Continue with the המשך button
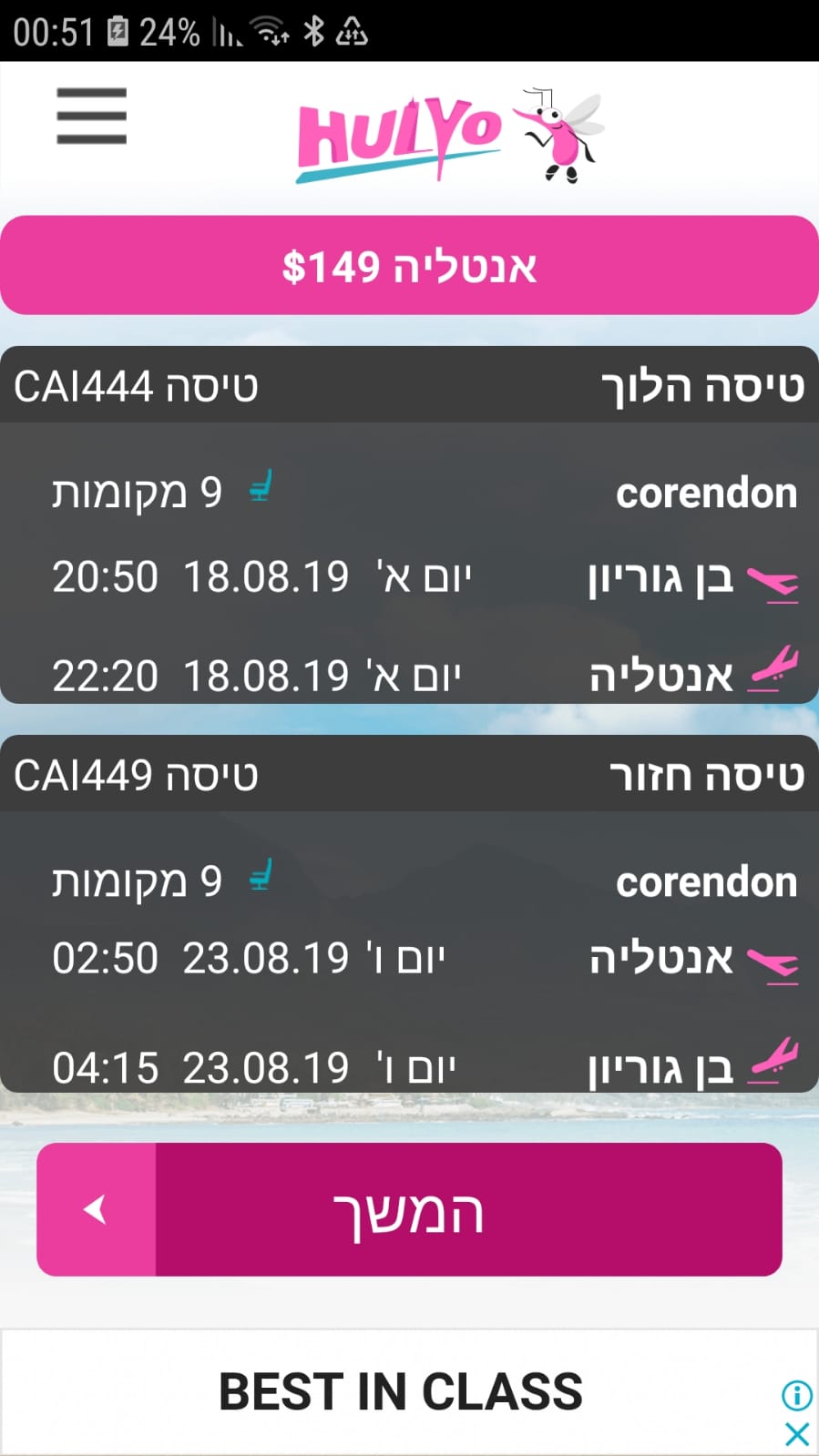 [x=409, y=1210]
